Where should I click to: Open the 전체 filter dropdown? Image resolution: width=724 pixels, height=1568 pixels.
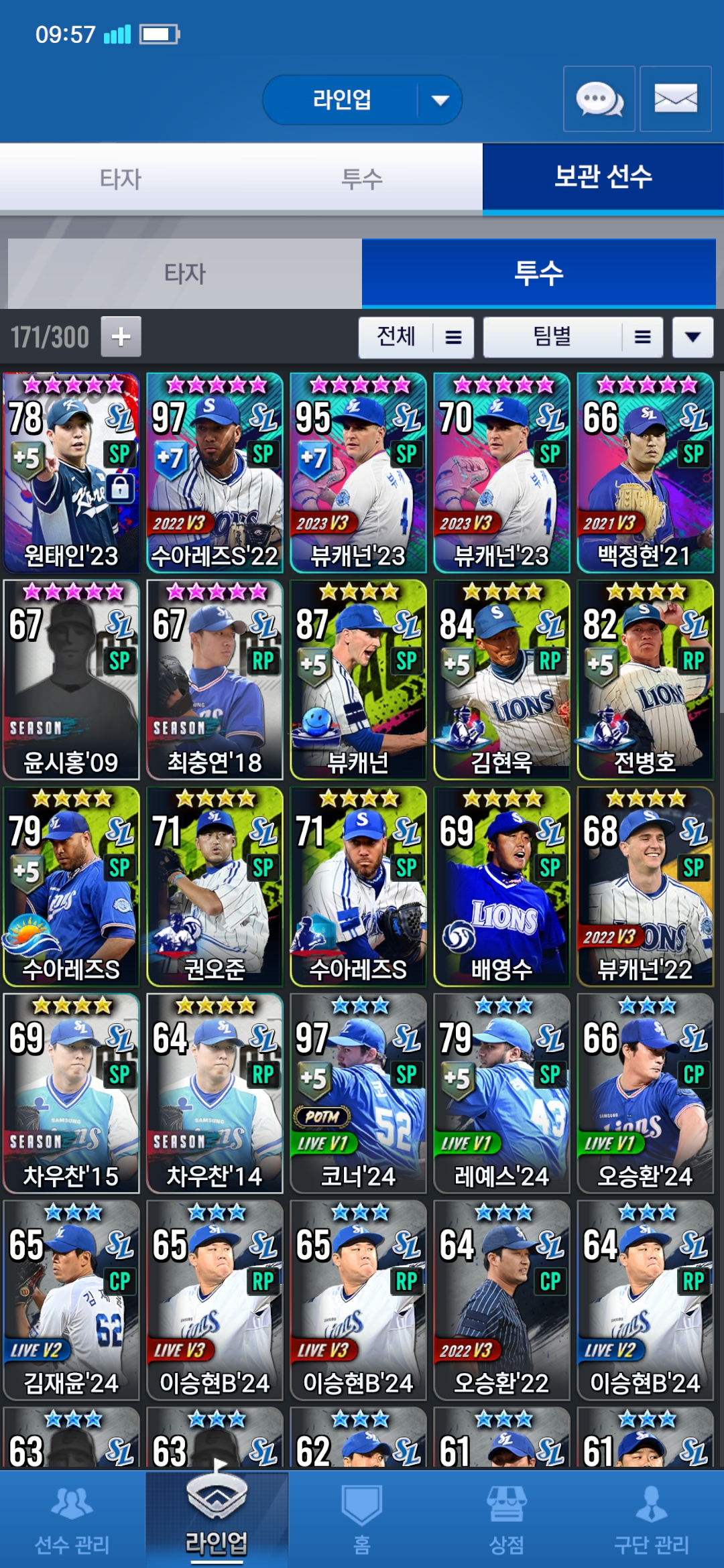coord(416,337)
